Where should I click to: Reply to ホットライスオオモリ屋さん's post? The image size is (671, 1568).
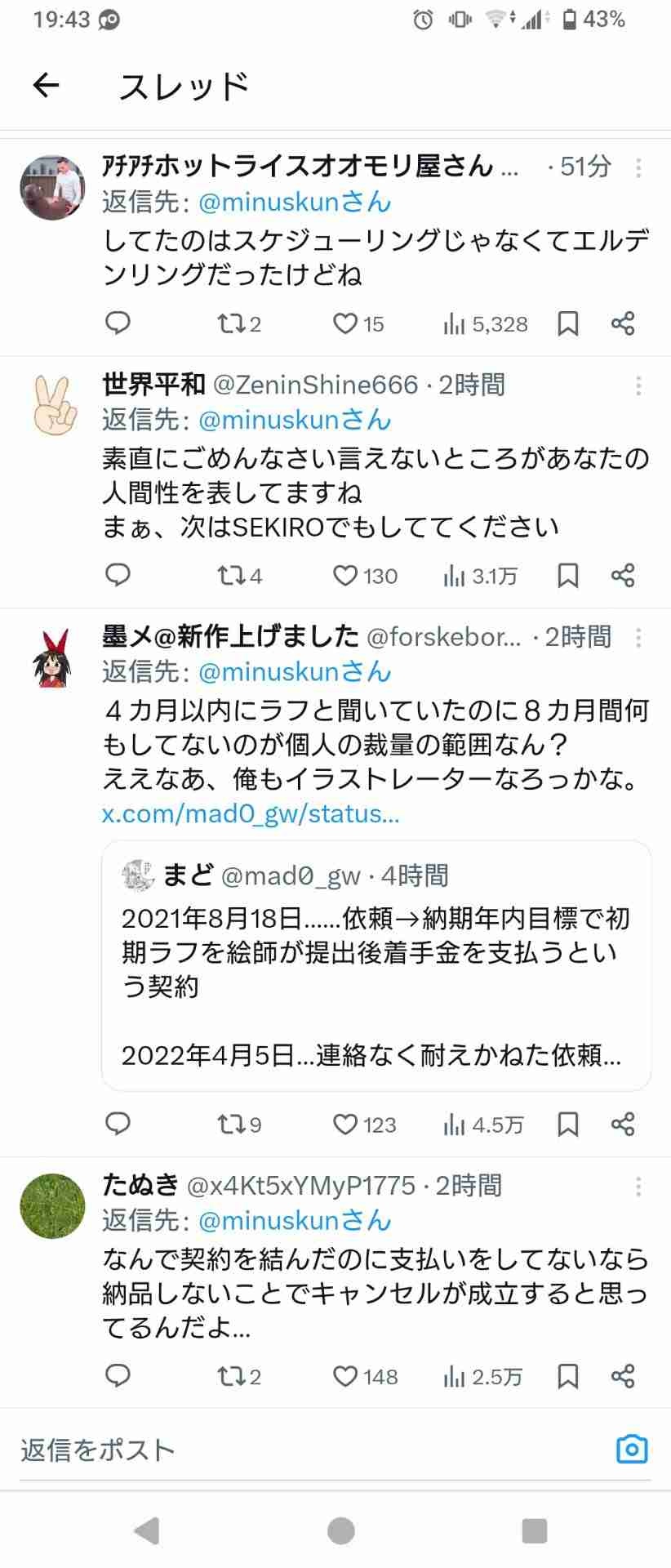[118, 323]
